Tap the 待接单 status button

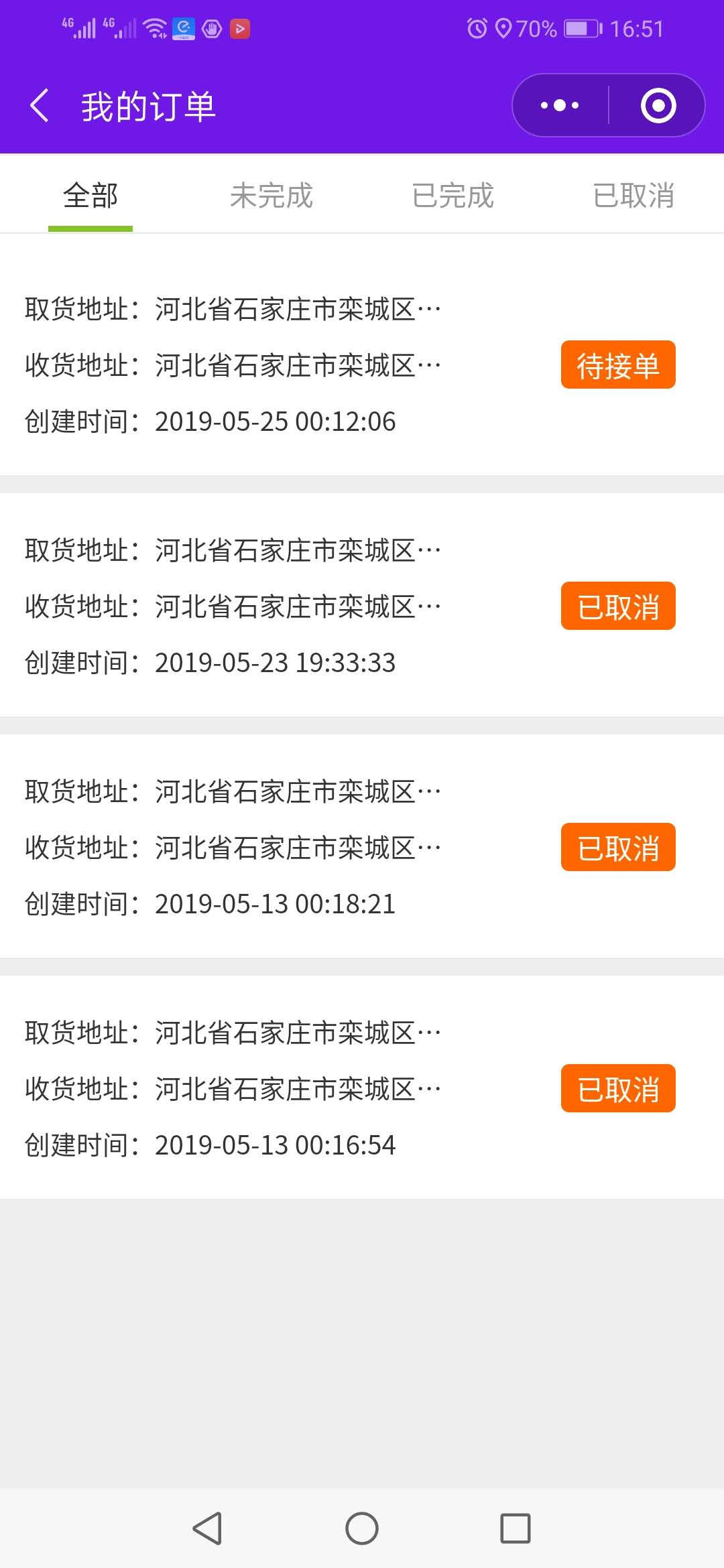[x=618, y=365]
